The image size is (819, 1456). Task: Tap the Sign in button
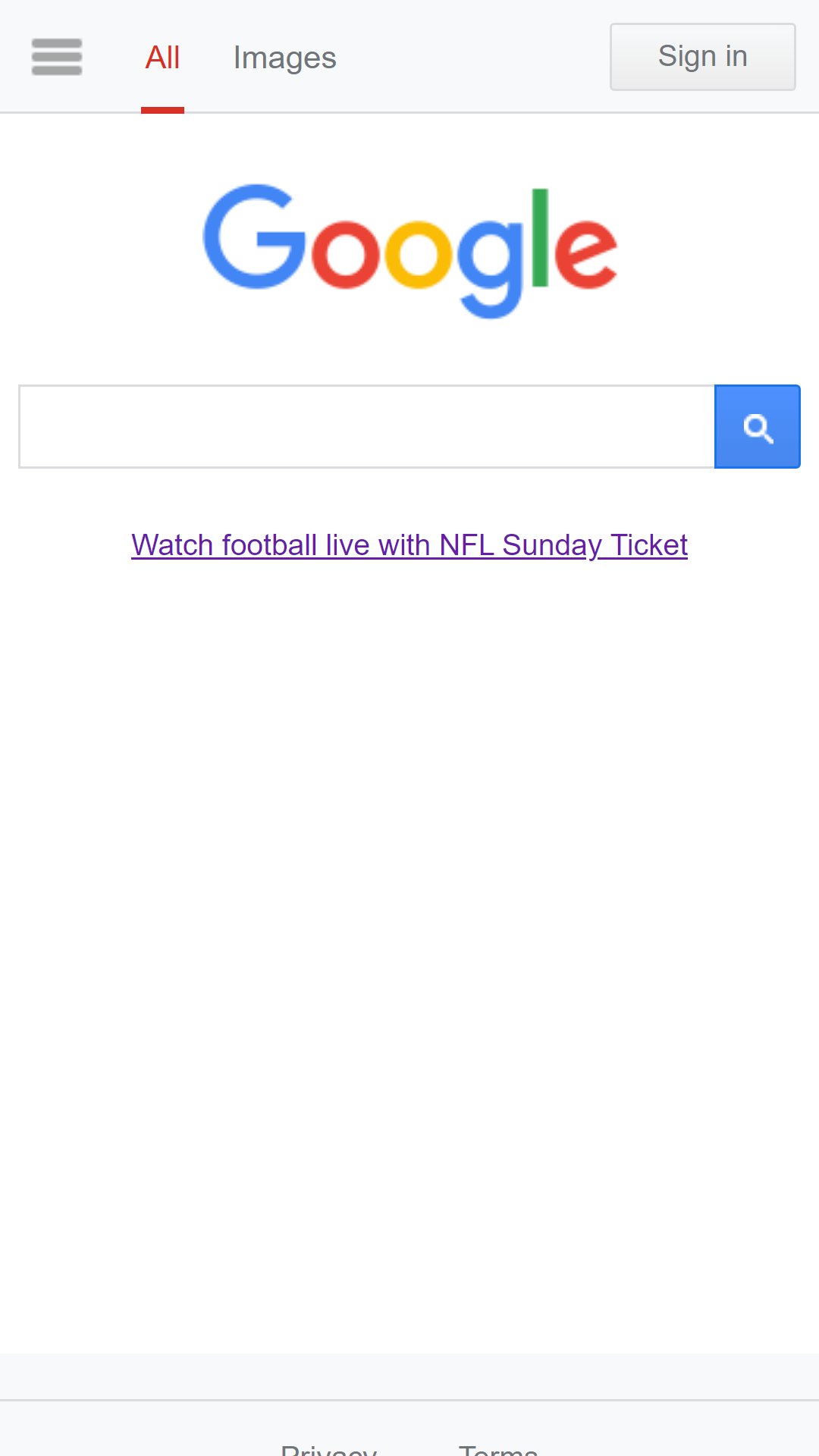click(703, 57)
